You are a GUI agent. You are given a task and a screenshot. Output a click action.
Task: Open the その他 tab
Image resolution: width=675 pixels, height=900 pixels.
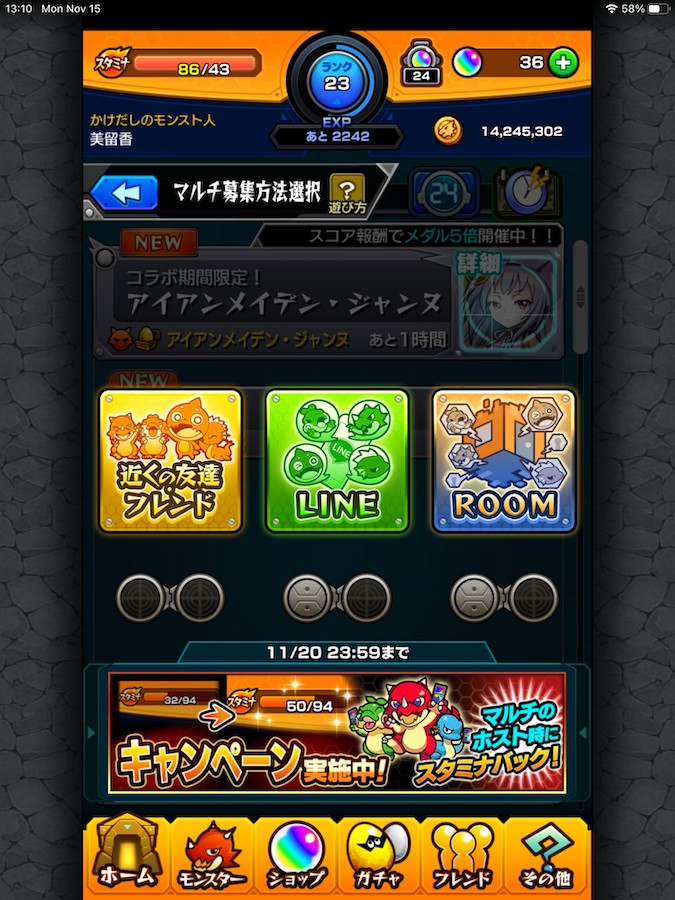pos(547,854)
